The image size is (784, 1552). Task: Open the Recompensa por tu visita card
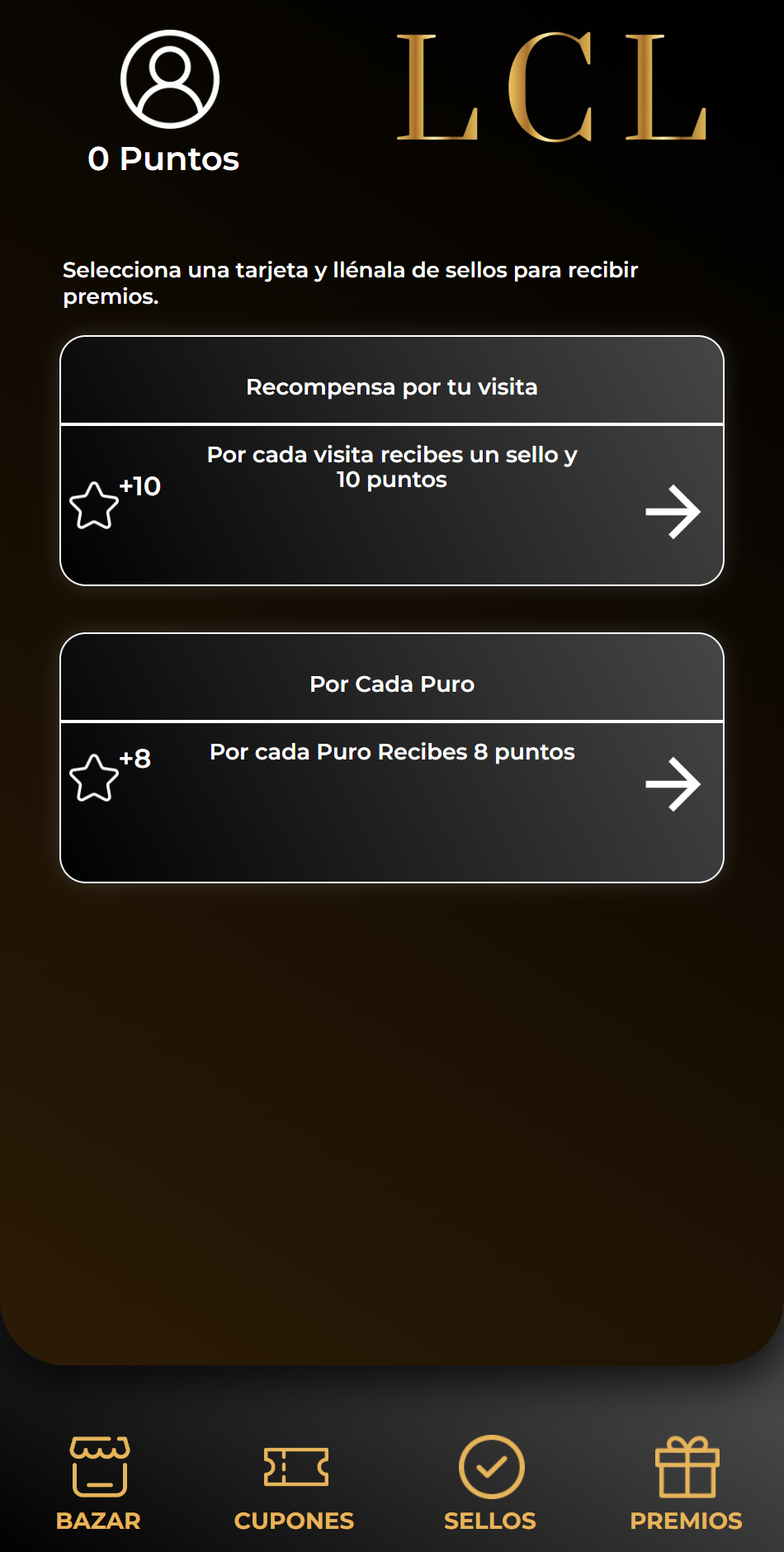(392, 461)
